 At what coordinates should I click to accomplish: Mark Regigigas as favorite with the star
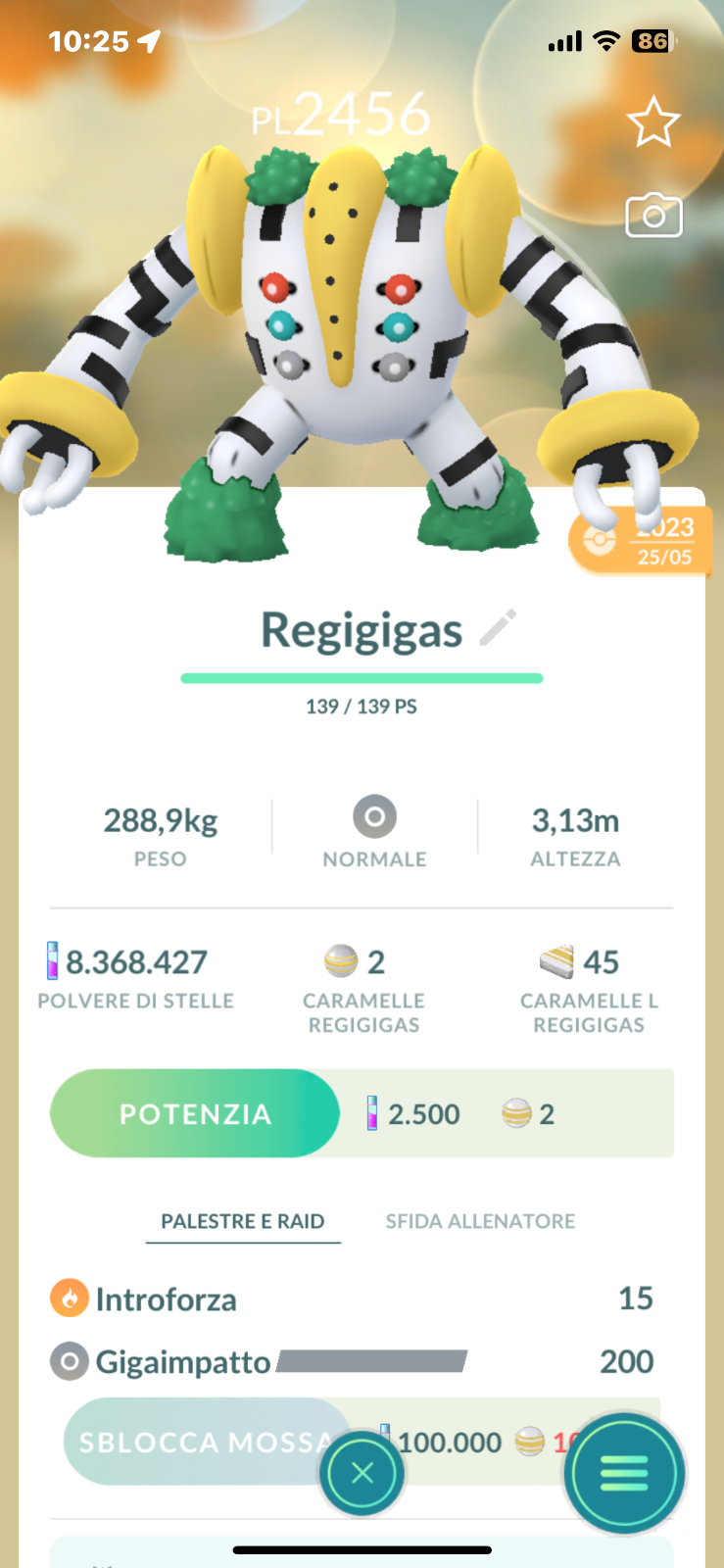652,122
